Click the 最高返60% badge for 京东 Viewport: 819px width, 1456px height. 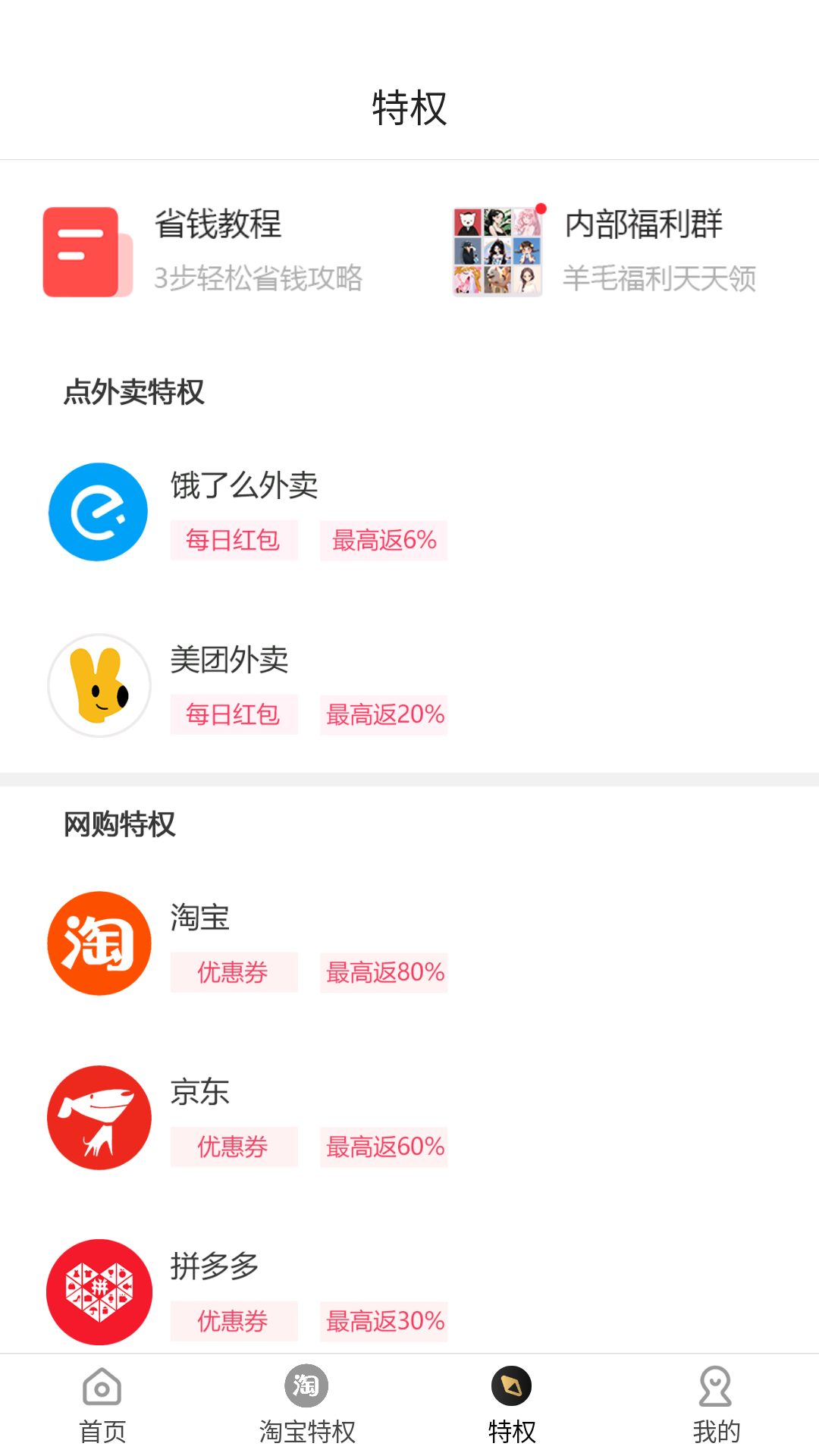384,1147
